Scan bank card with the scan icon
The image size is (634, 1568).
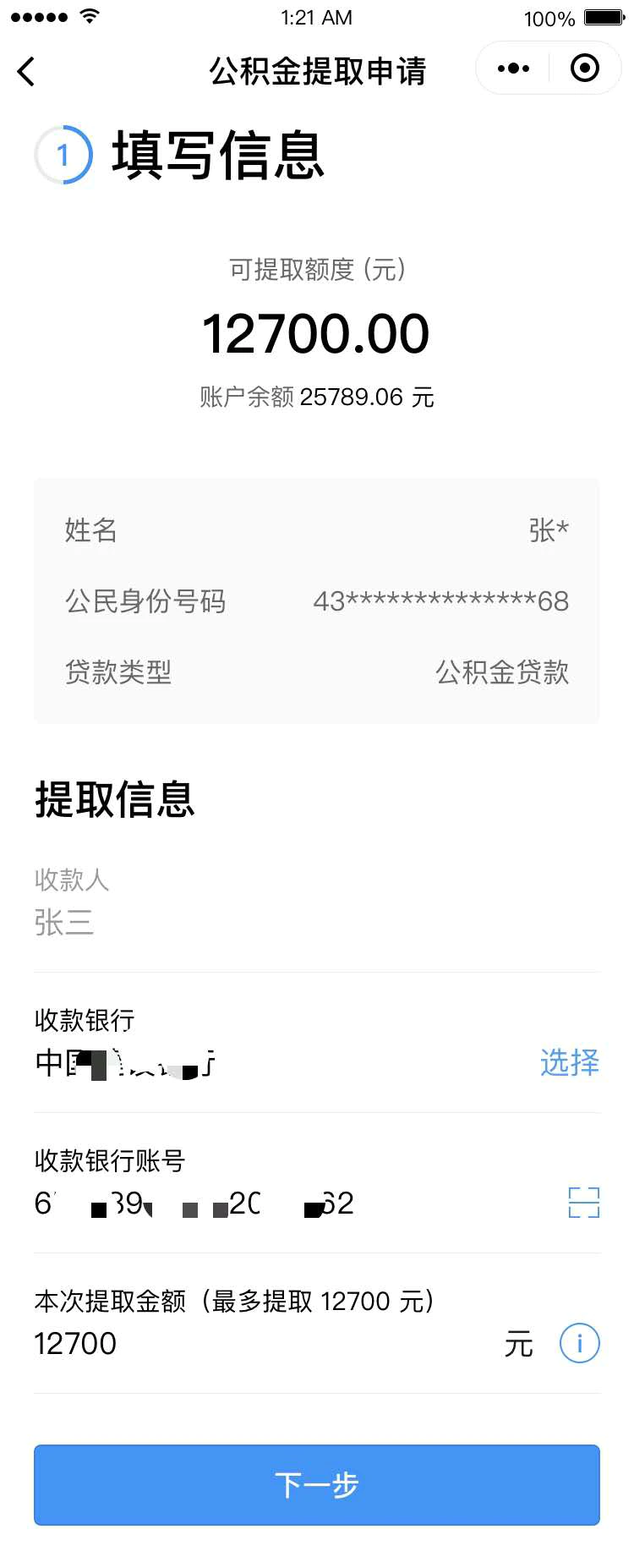[583, 1202]
